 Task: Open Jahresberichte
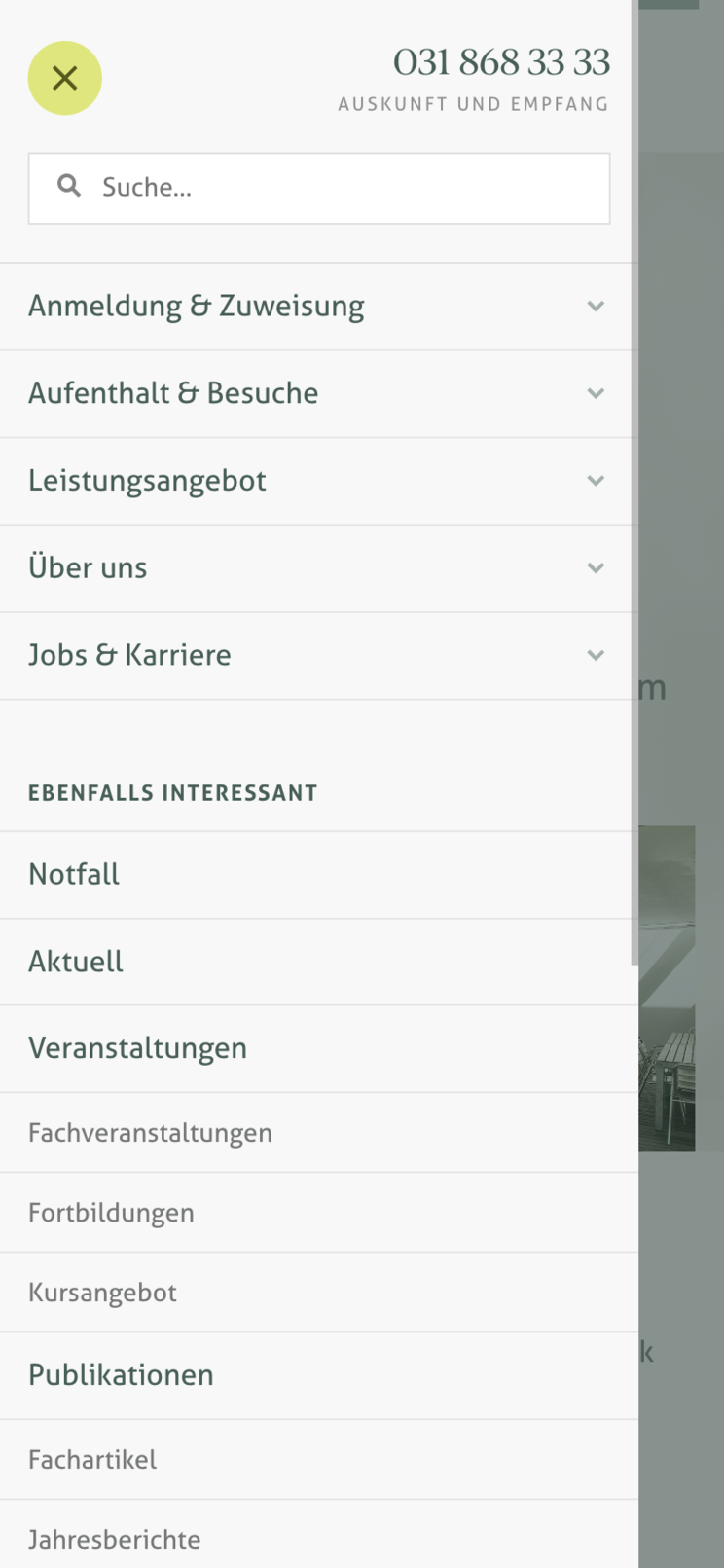pyautogui.click(x=114, y=1540)
